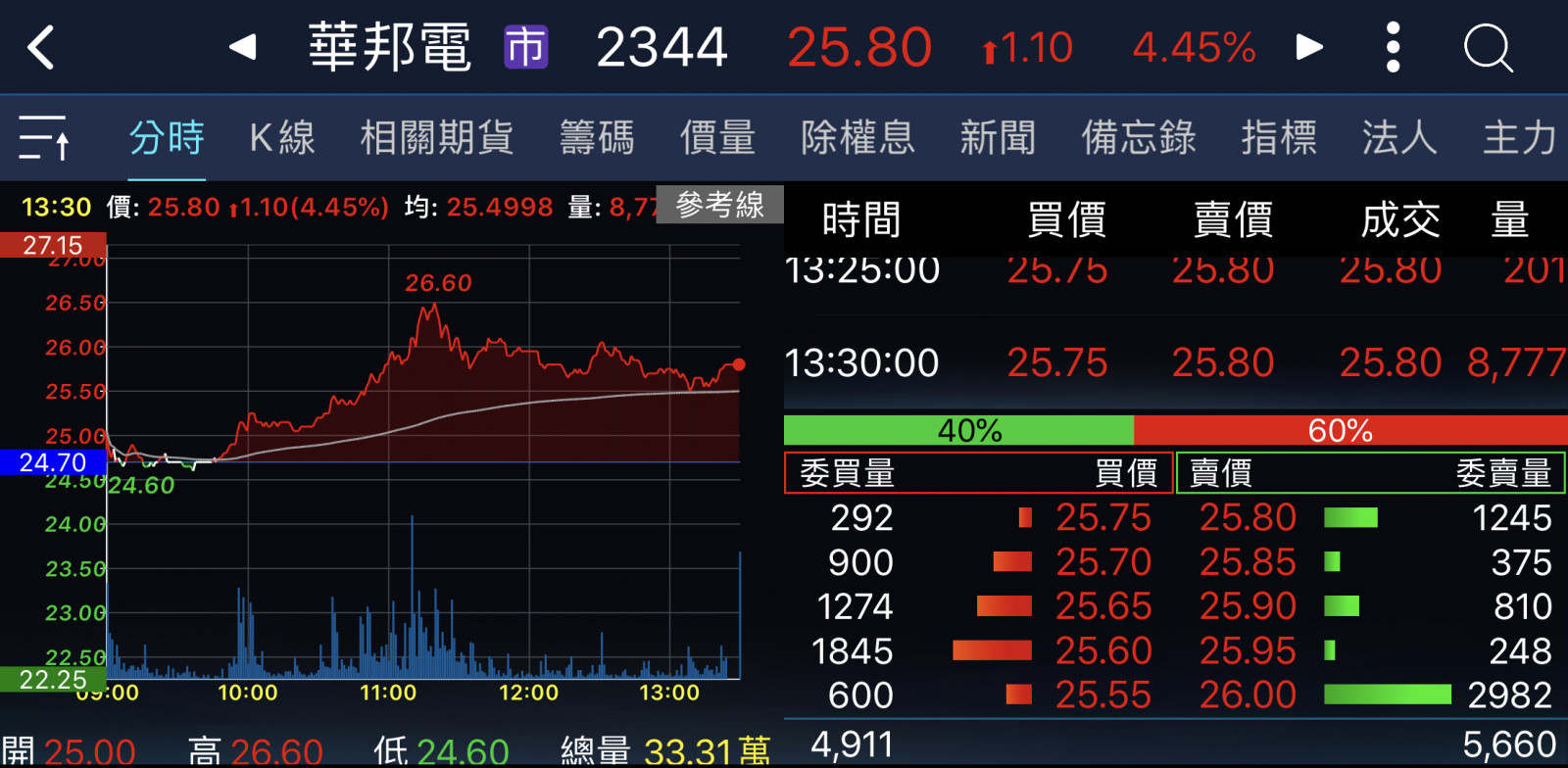Screen dimensions: 1568x768
Task: Open the 主力 tab
Action: (x=1519, y=137)
